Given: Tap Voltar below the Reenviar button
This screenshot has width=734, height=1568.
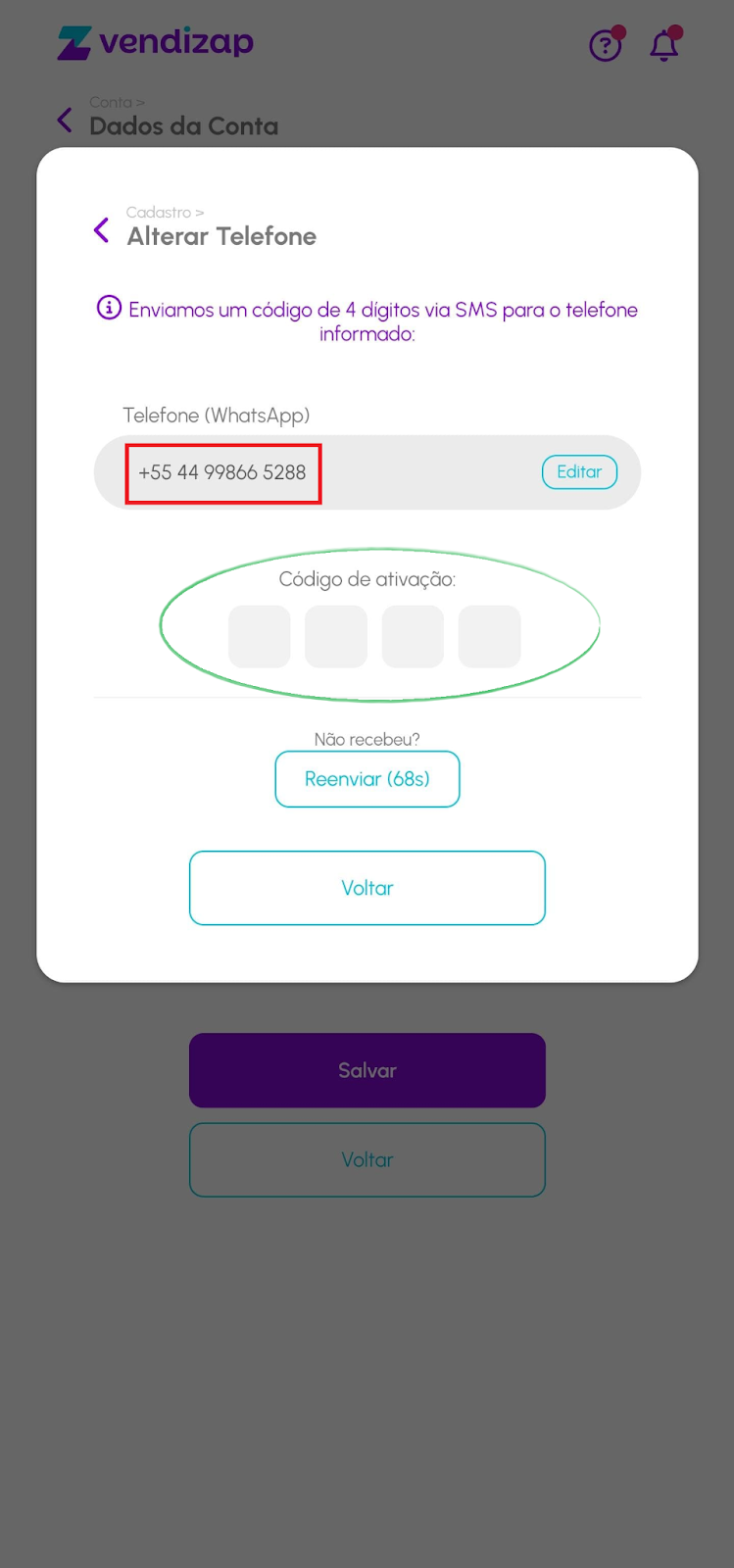Looking at the screenshot, I should tap(367, 888).
